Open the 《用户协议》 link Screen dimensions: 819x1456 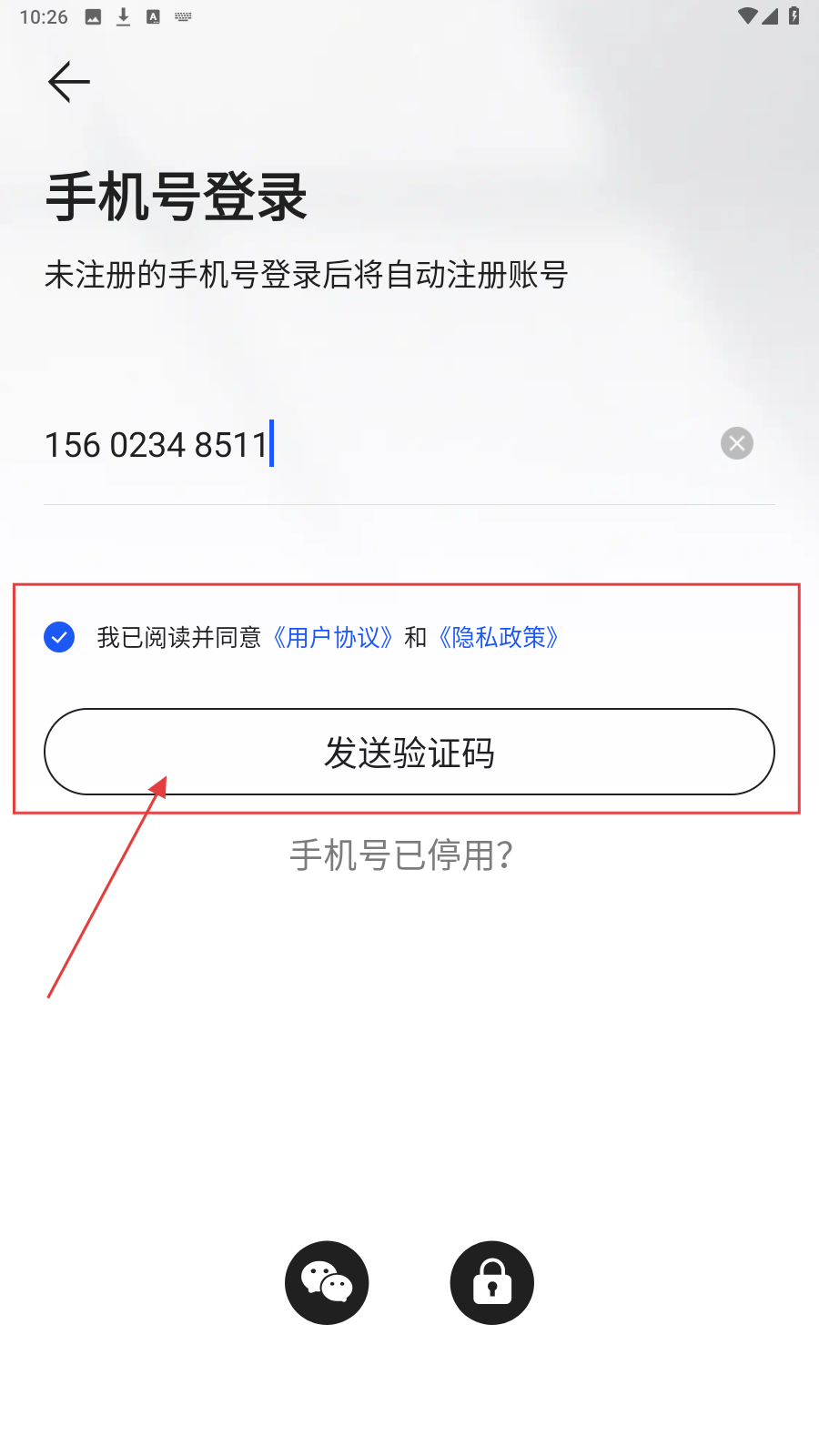pyautogui.click(x=333, y=637)
